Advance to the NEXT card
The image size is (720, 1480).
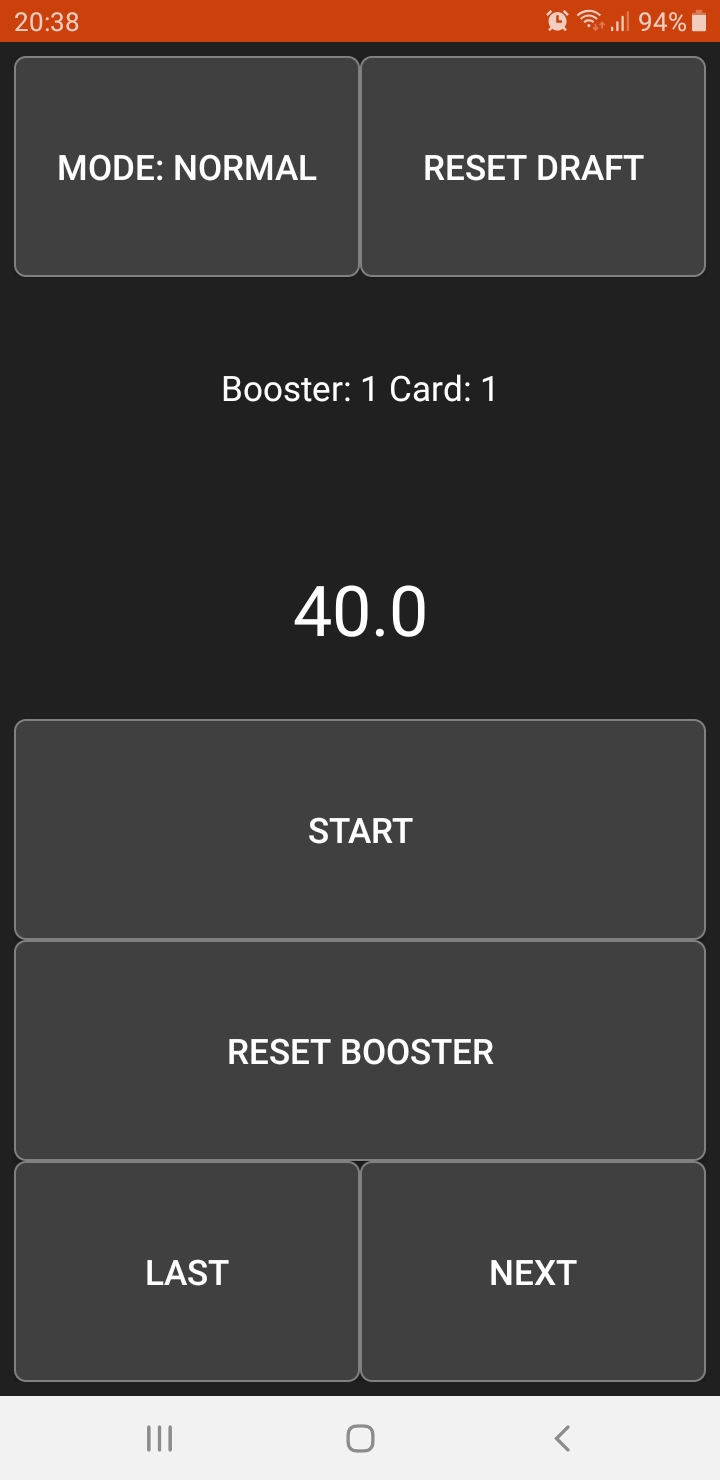click(x=533, y=1272)
